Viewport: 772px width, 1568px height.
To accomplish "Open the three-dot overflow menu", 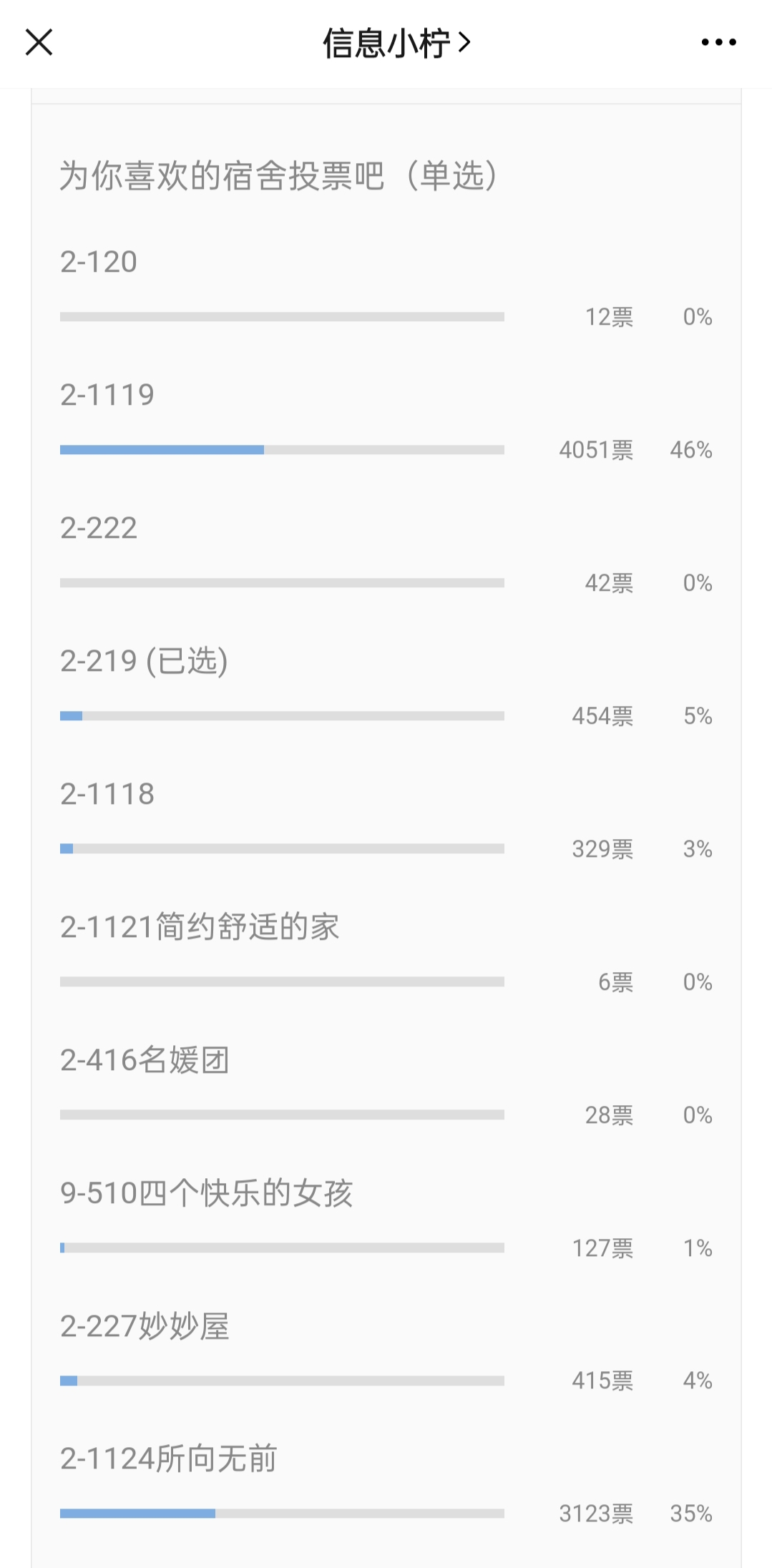I will click(x=718, y=43).
